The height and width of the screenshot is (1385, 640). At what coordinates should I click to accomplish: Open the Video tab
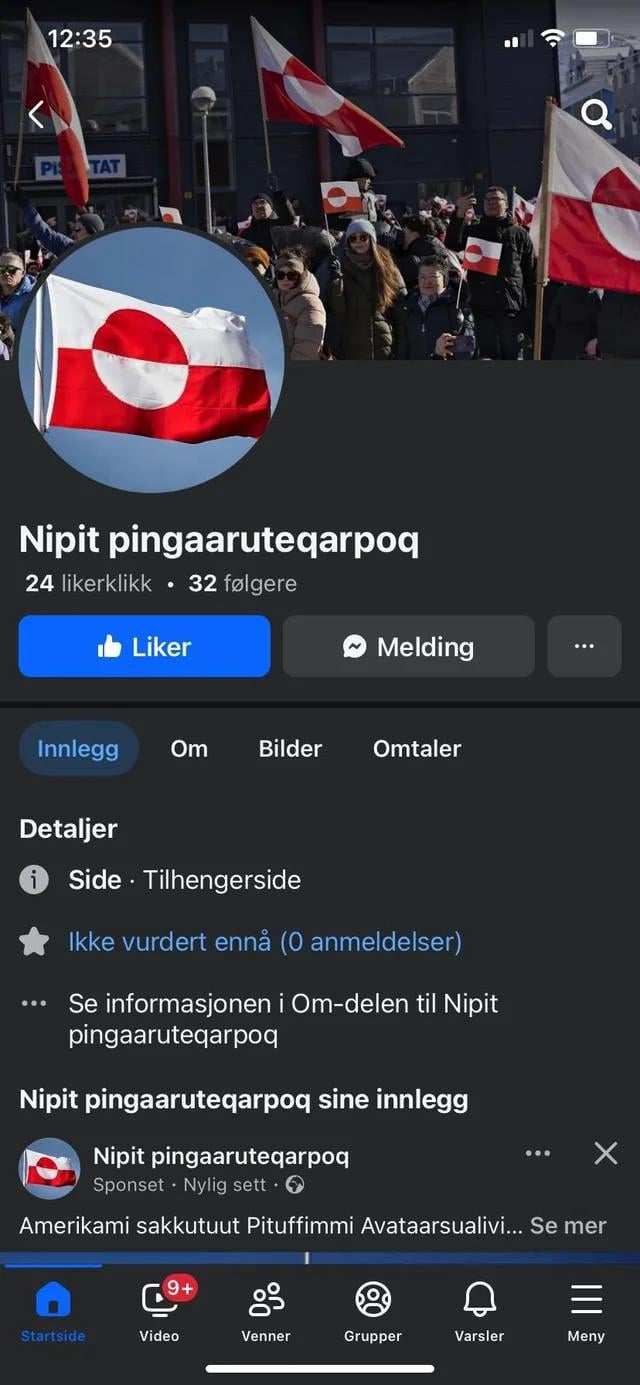160,1311
